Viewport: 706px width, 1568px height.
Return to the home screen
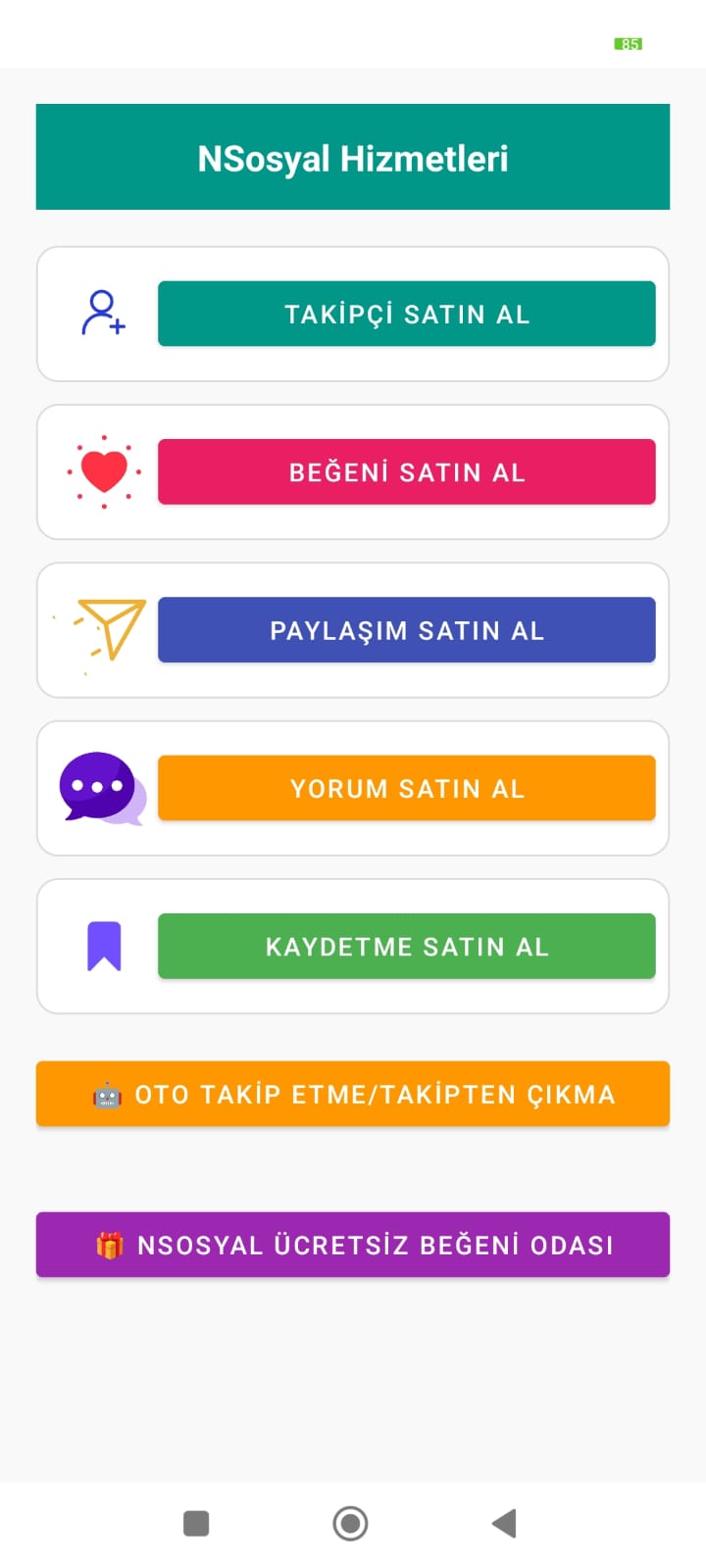click(350, 1523)
